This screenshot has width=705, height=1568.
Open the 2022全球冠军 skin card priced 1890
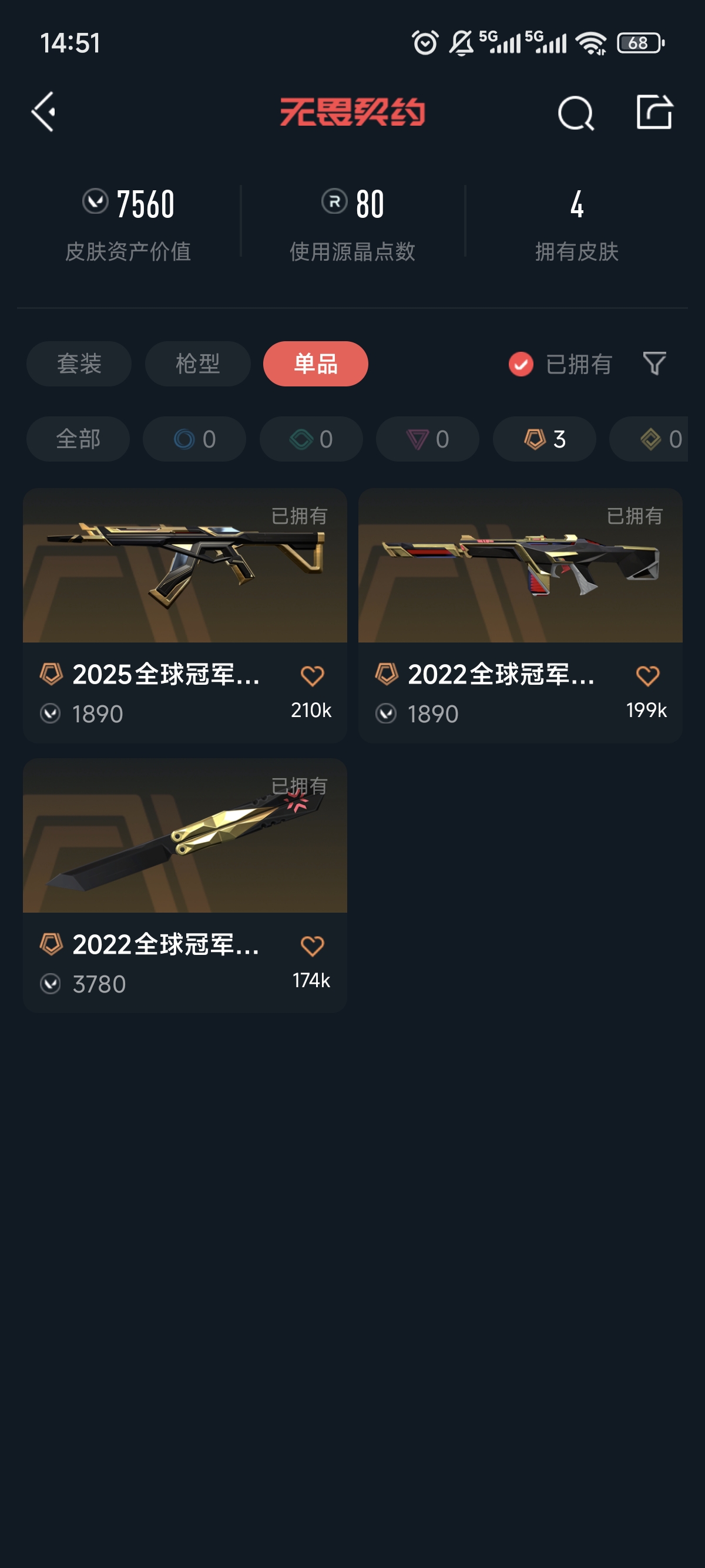pos(520,566)
